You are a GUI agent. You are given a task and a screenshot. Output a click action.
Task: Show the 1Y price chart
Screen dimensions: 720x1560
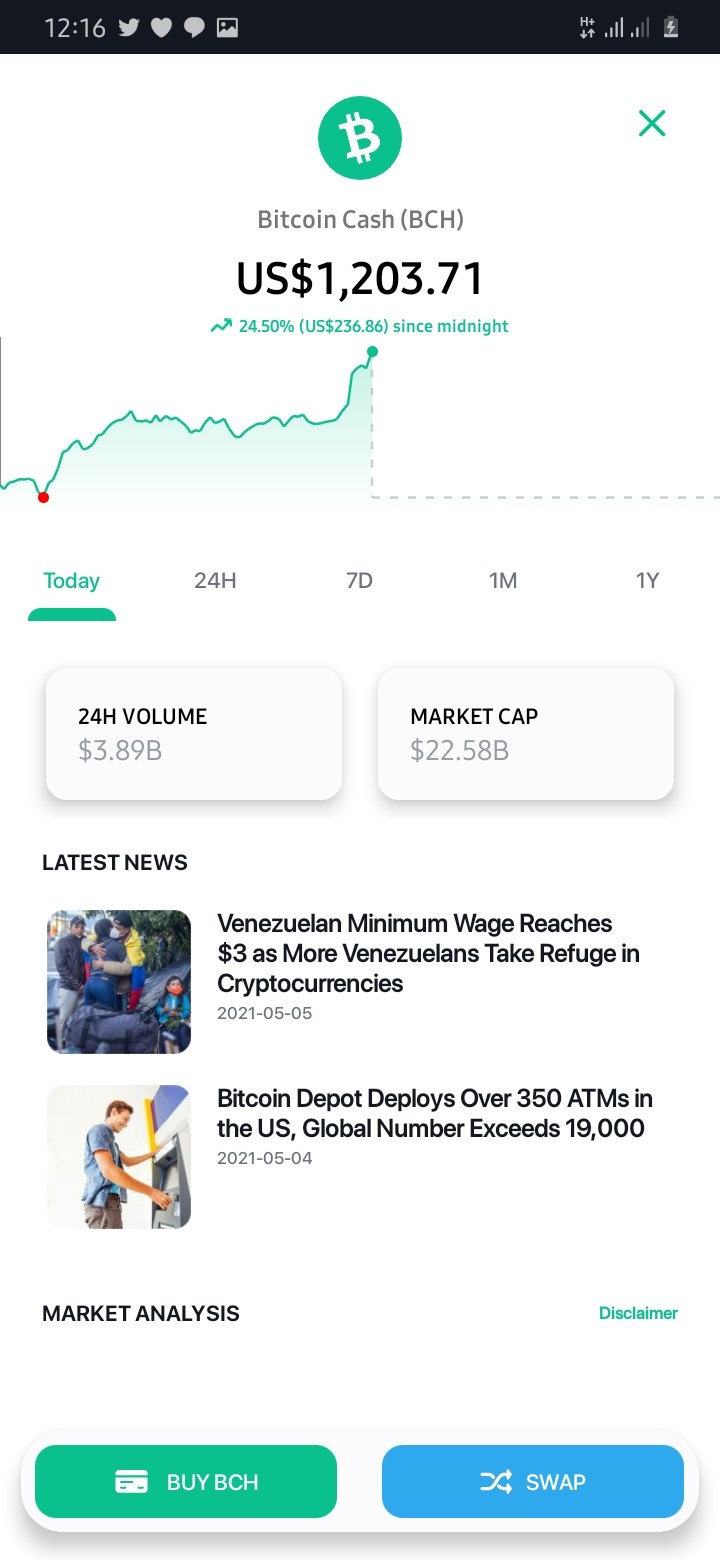(647, 581)
